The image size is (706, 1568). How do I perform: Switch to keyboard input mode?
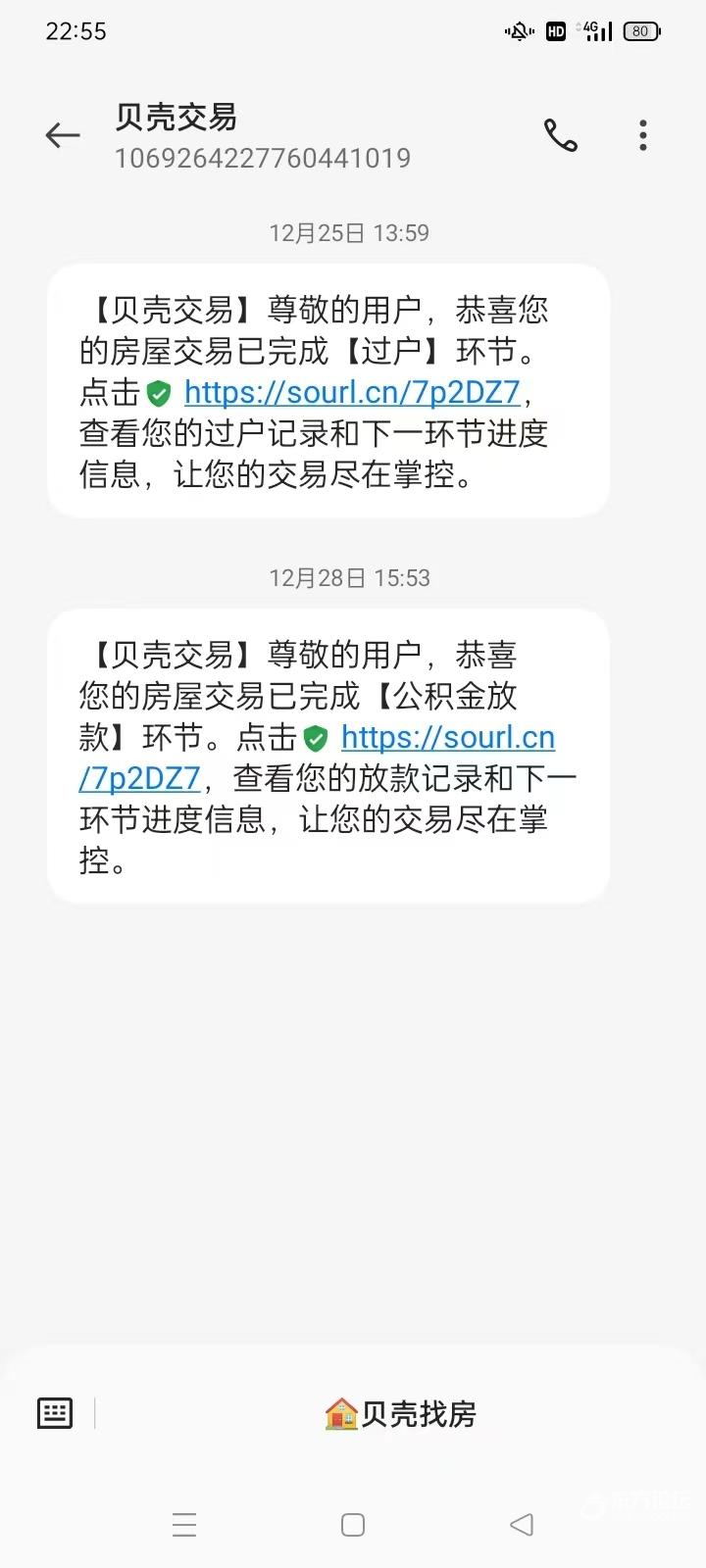(x=55, y=1413)
